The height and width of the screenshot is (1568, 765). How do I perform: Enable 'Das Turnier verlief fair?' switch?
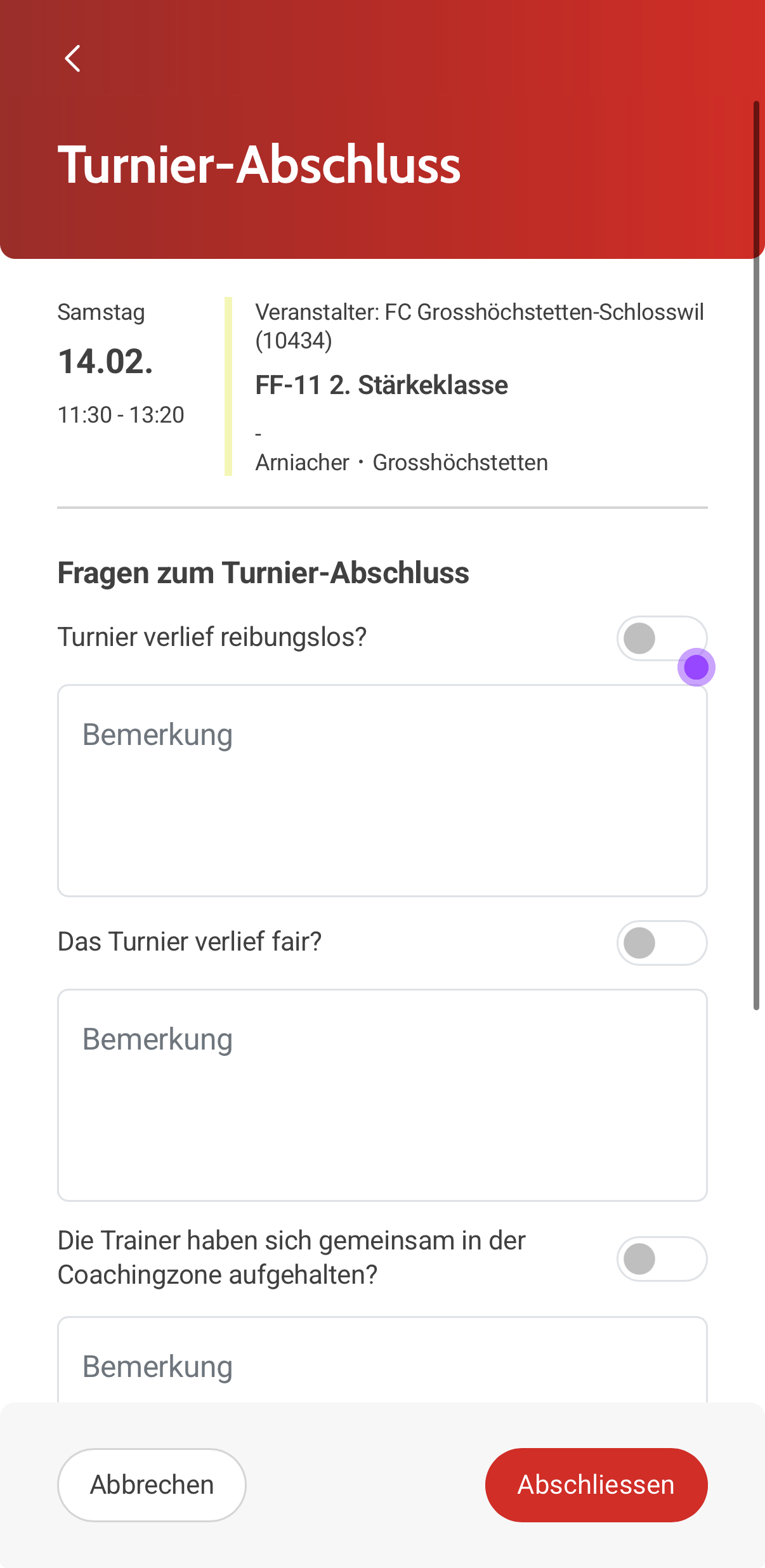point(661,943)
